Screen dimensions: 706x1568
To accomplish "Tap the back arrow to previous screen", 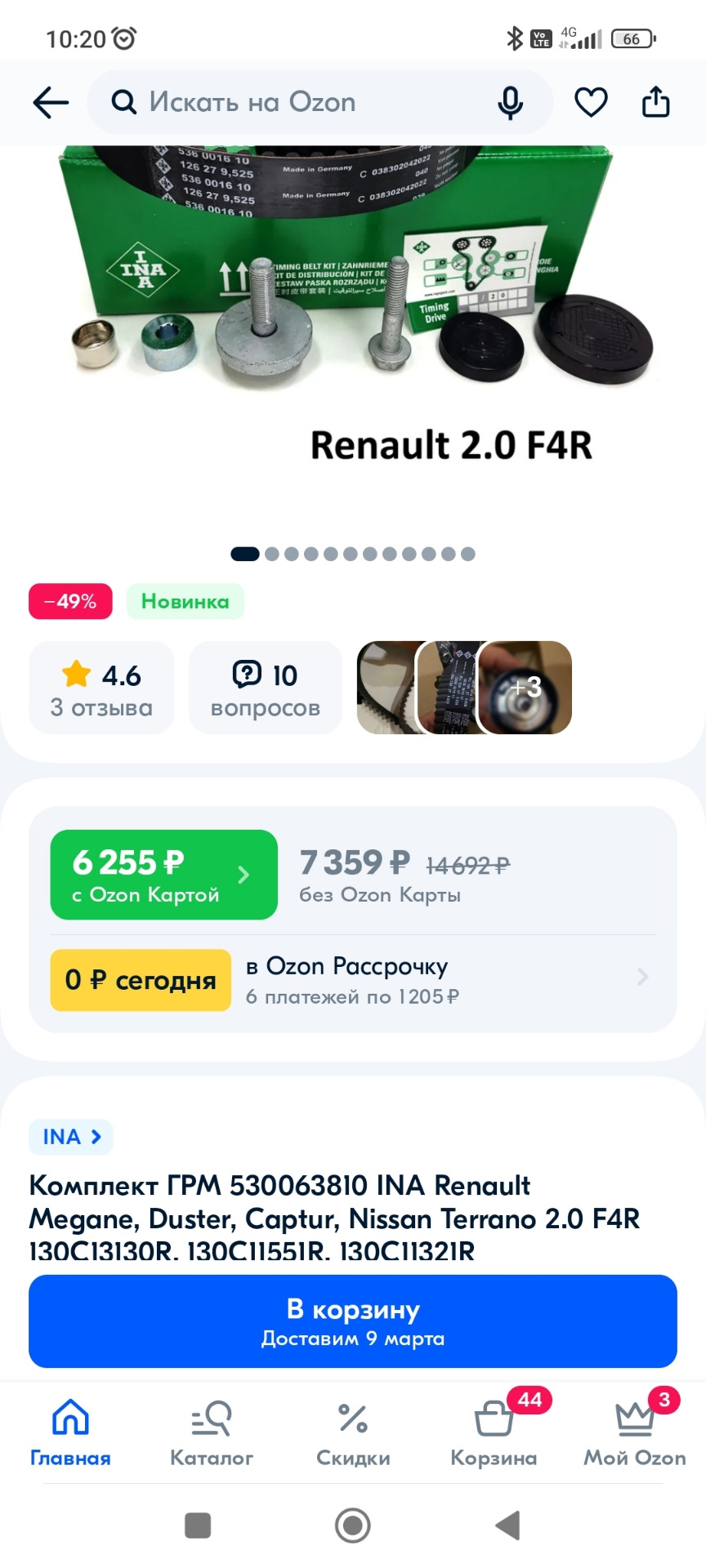I will click(x=49, y=102).
